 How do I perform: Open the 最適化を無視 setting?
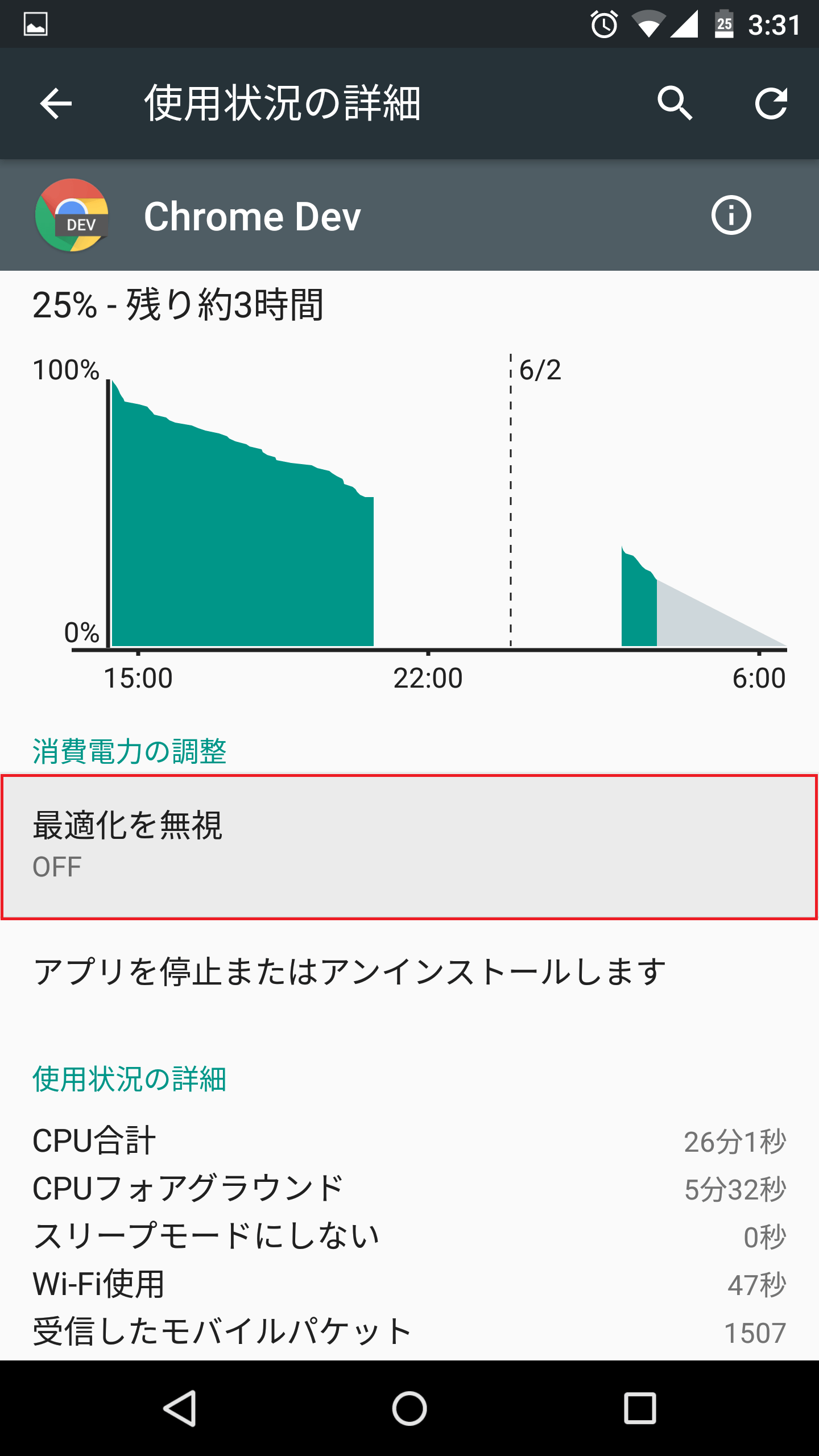tap(409, 846)
